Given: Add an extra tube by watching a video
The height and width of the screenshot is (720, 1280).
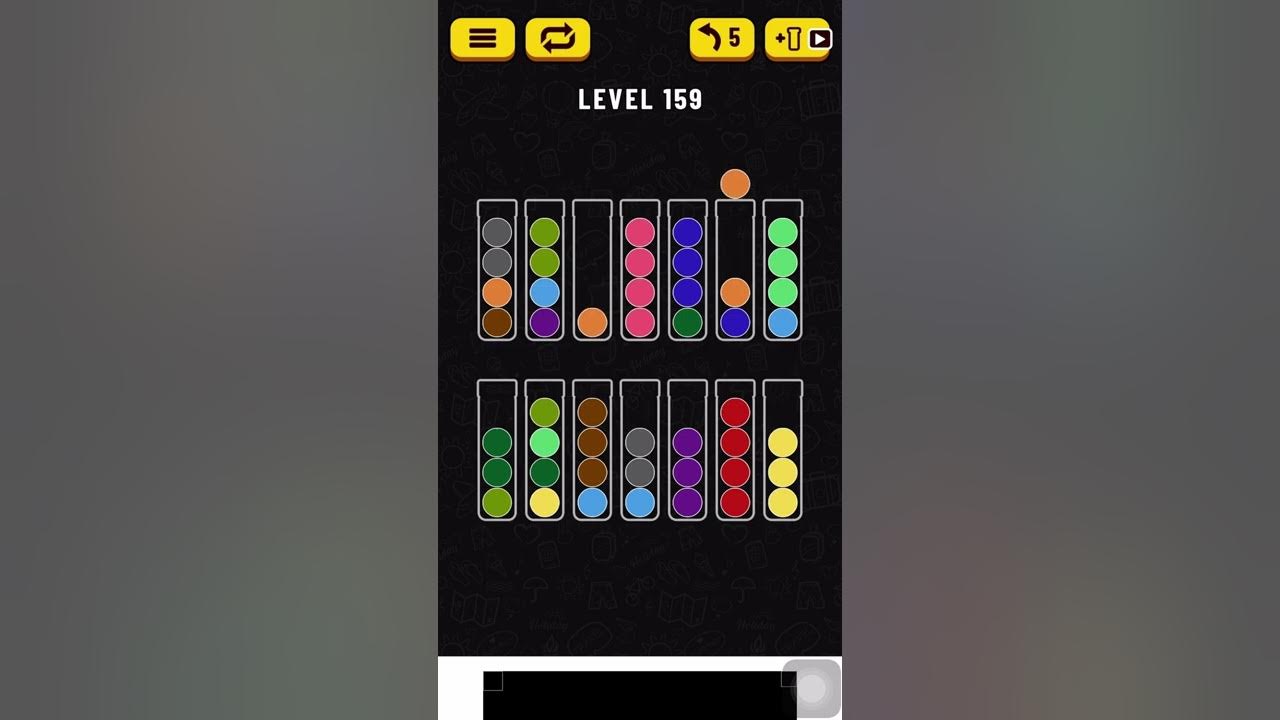Looking at the screenshot, I should pos(797,39).
